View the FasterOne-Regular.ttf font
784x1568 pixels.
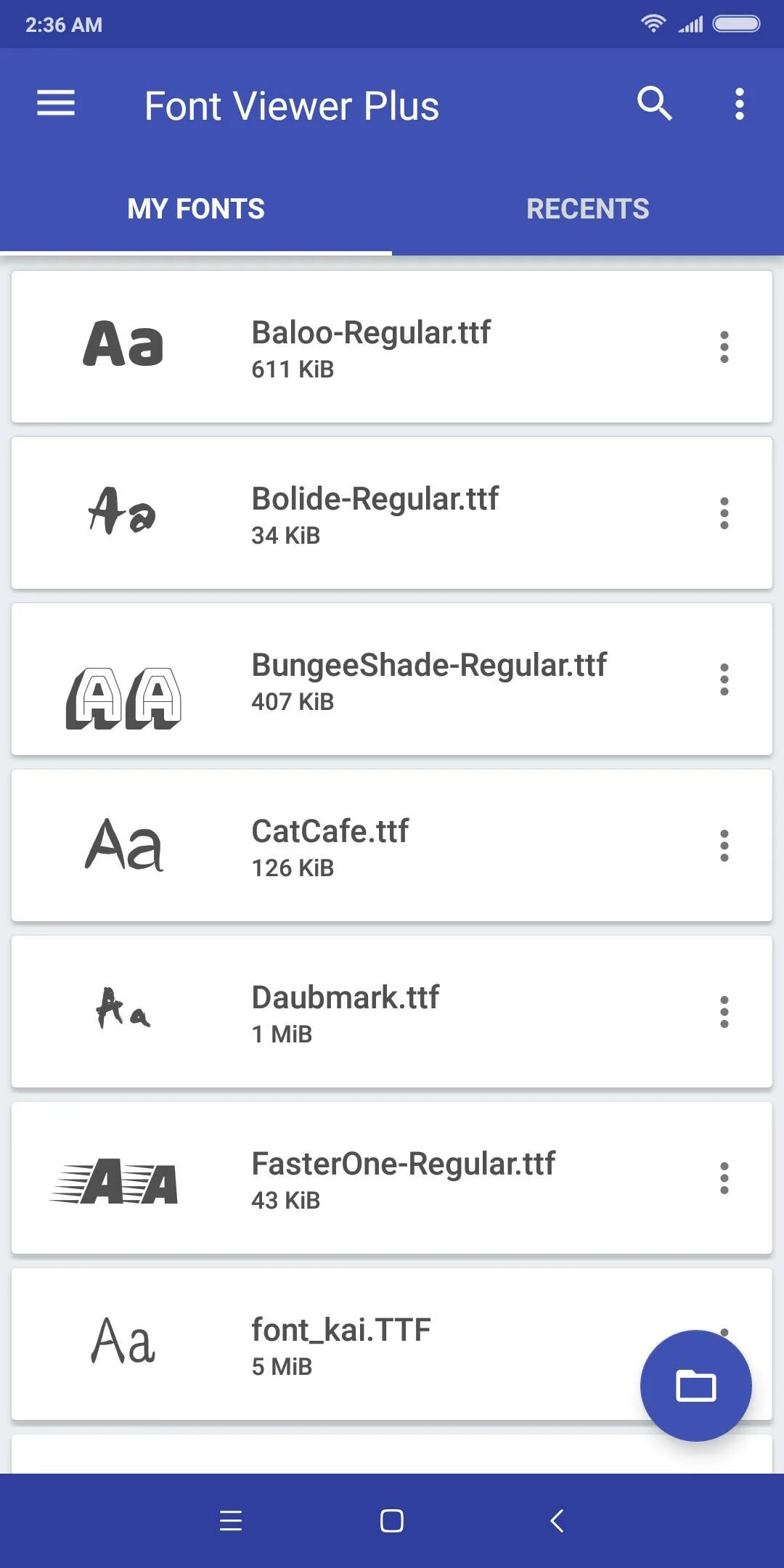(x=403, y=1178)
